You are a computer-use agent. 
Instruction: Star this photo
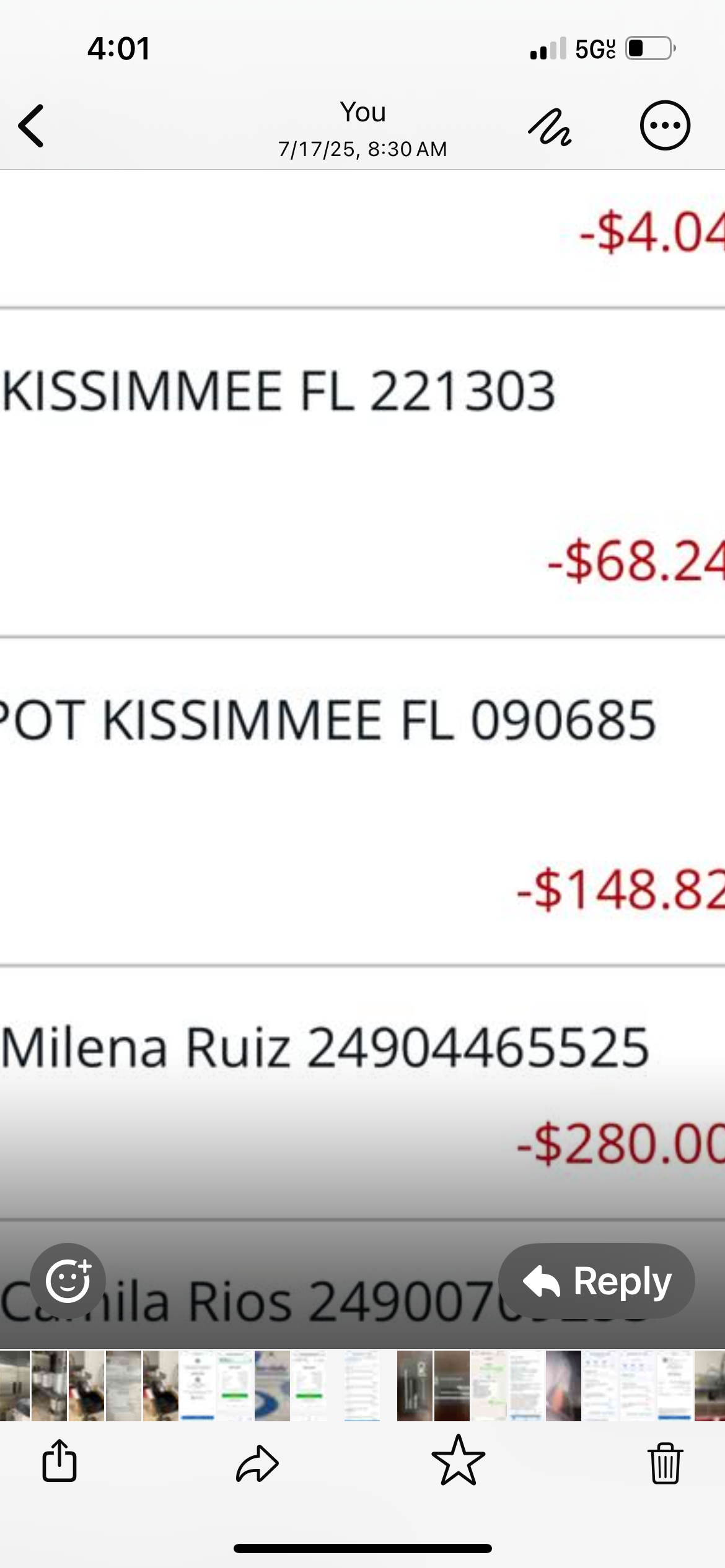click(x=458, y=1461)
